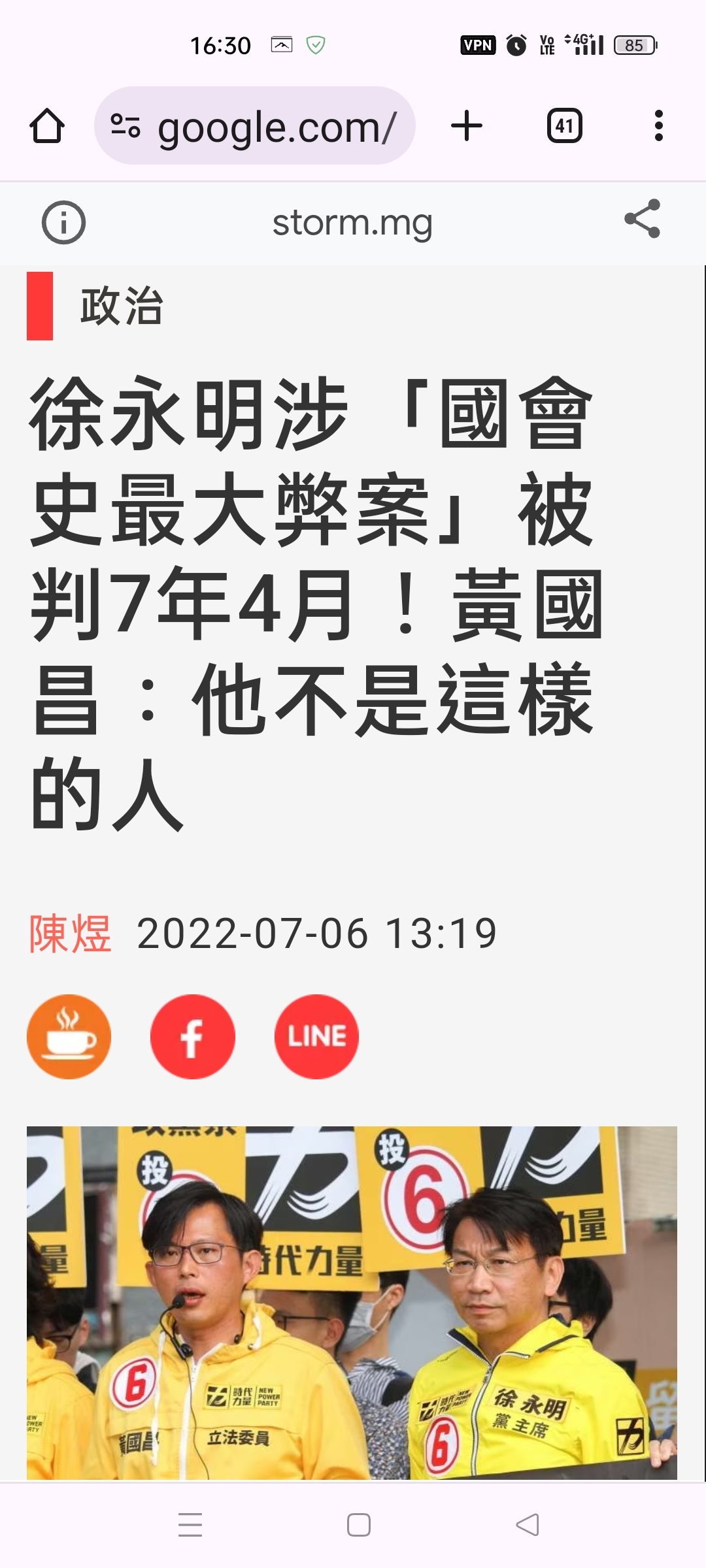Open the tab switcher showing 41 tabs
The image size is (706, 1568).
pos(564,125)
